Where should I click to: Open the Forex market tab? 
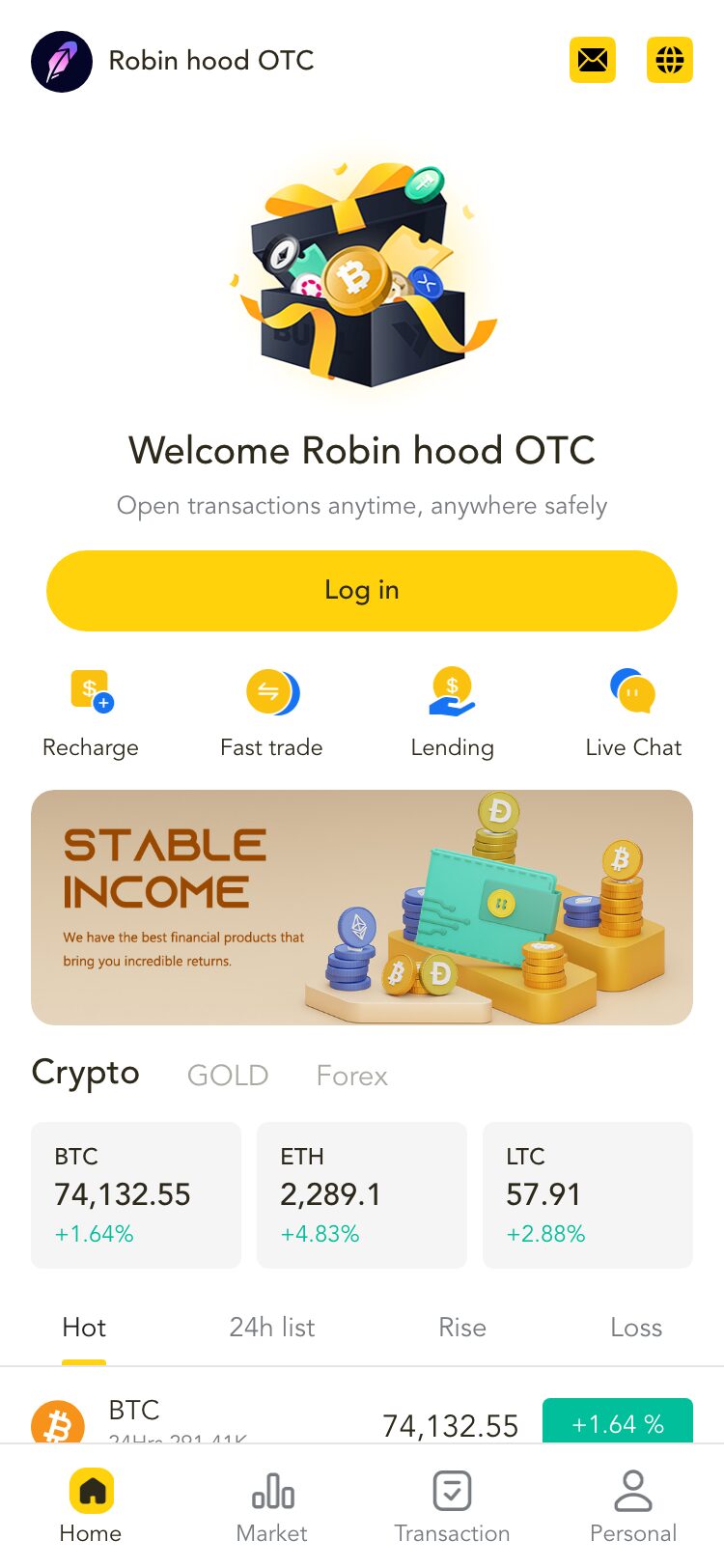(351, 1075)
